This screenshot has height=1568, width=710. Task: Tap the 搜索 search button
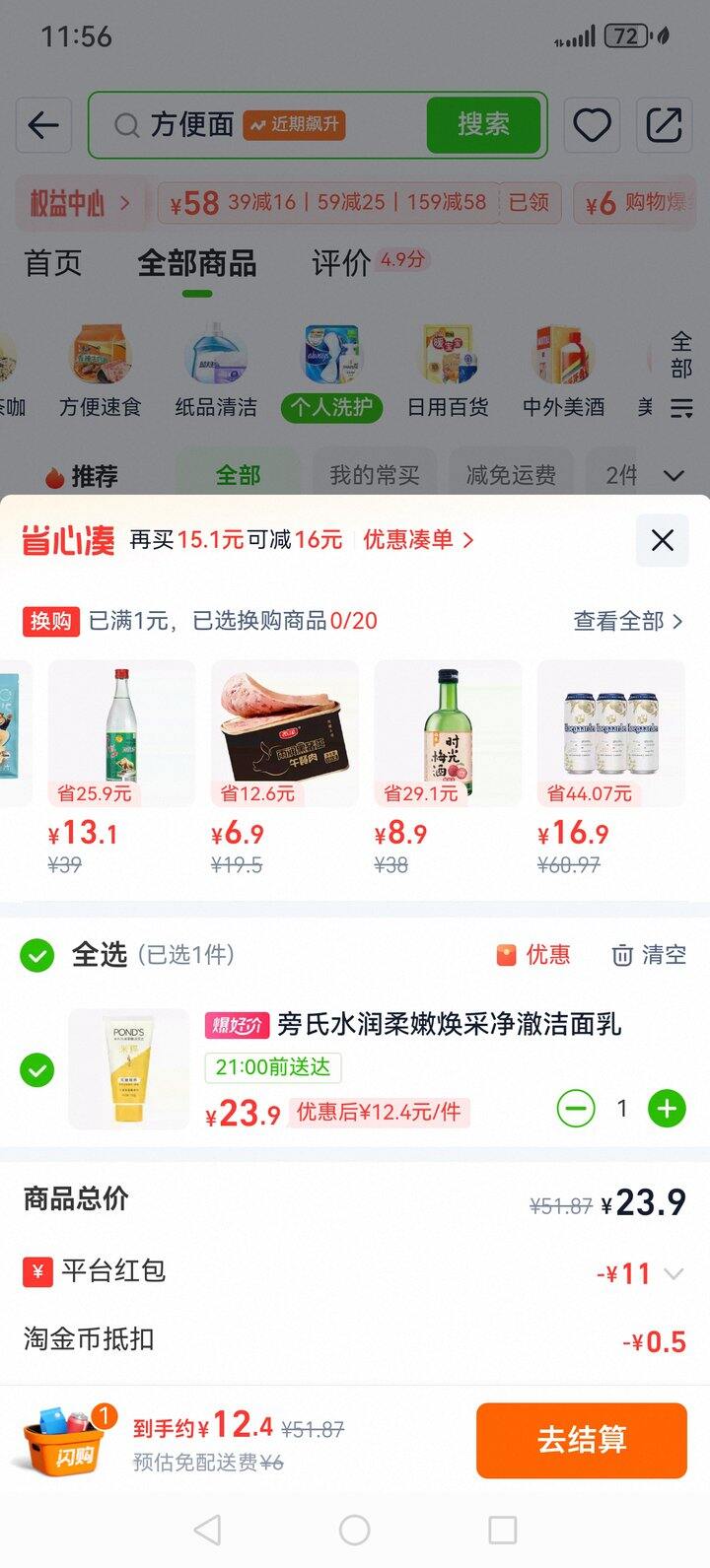coord(483,126)
